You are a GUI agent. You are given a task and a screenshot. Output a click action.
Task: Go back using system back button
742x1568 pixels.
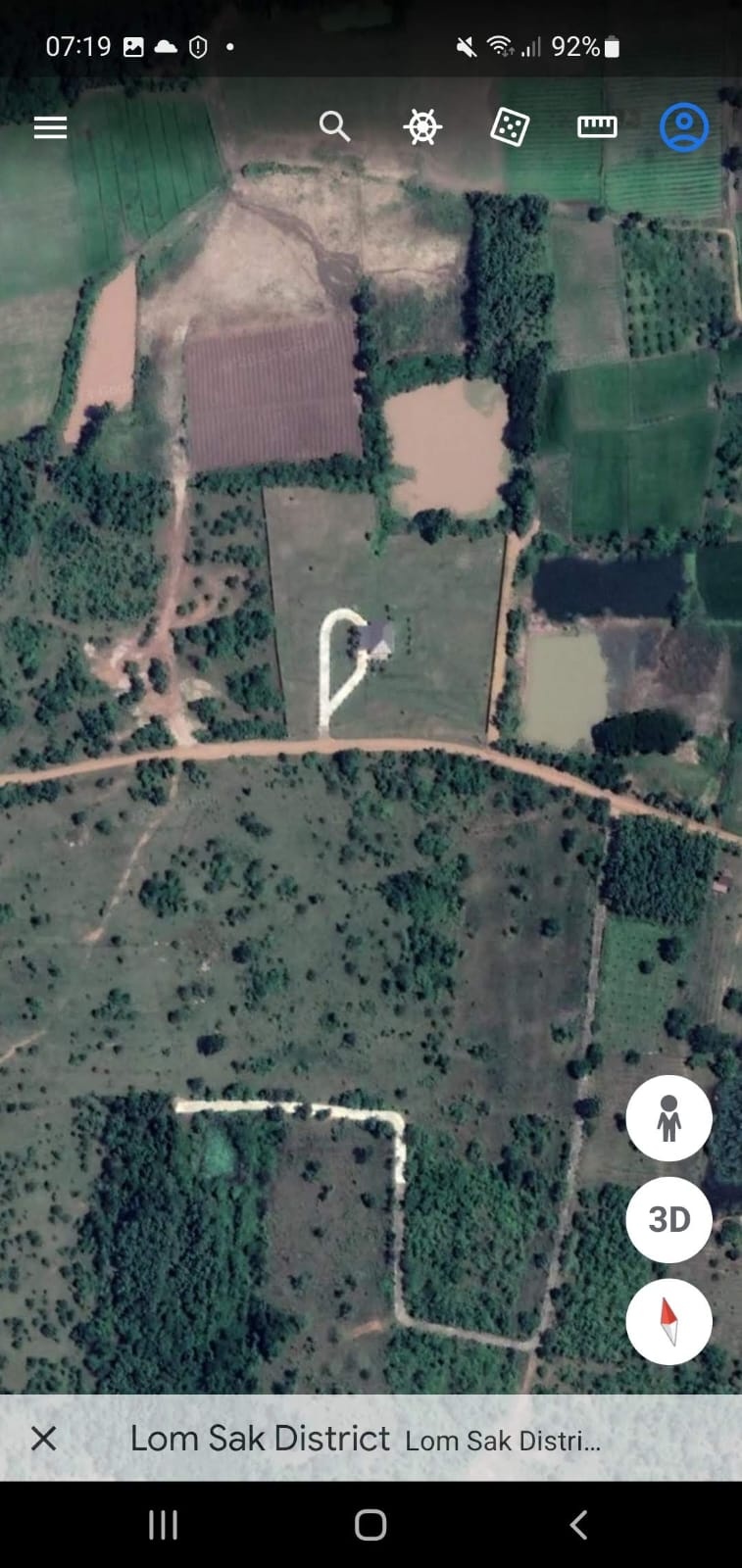[578, 1525]
